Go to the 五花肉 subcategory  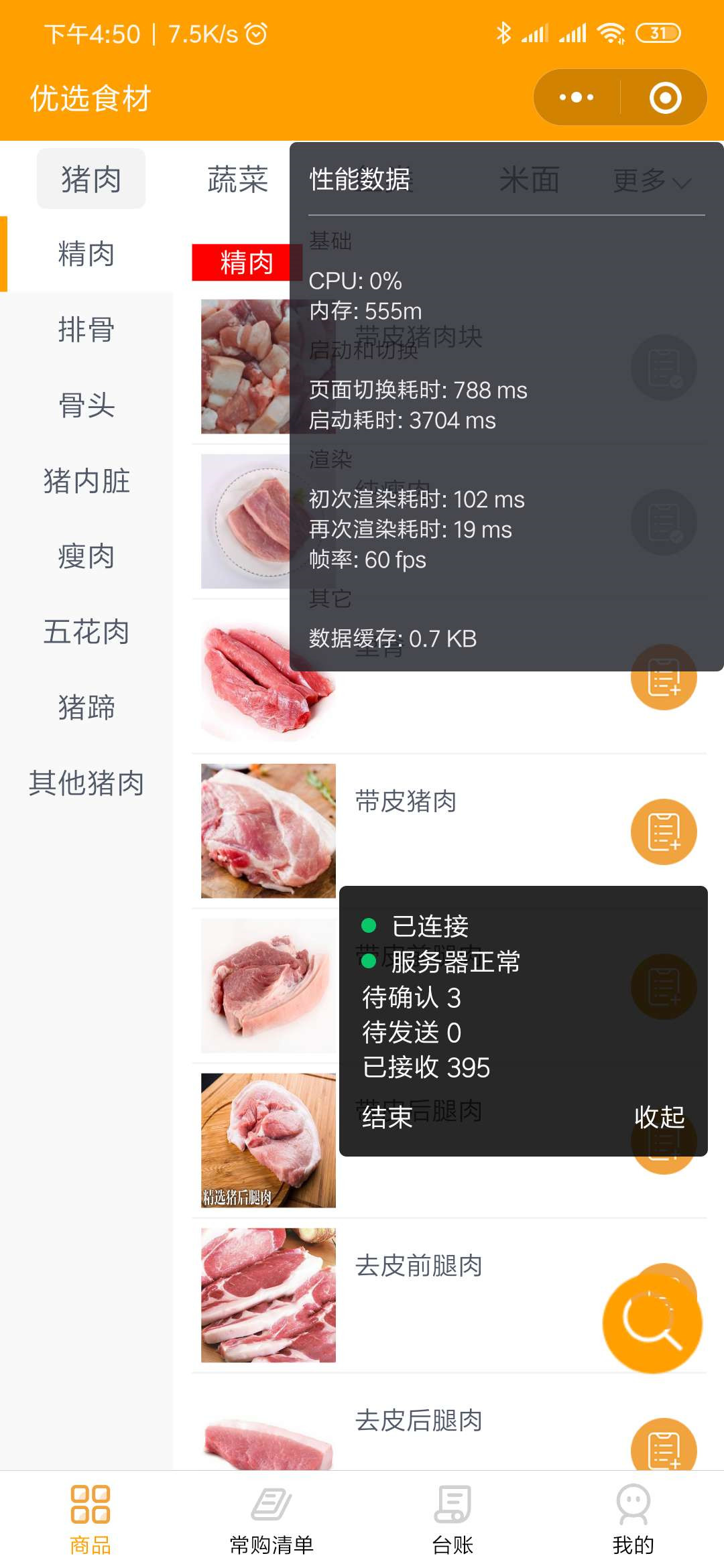(x=86, y=632)
